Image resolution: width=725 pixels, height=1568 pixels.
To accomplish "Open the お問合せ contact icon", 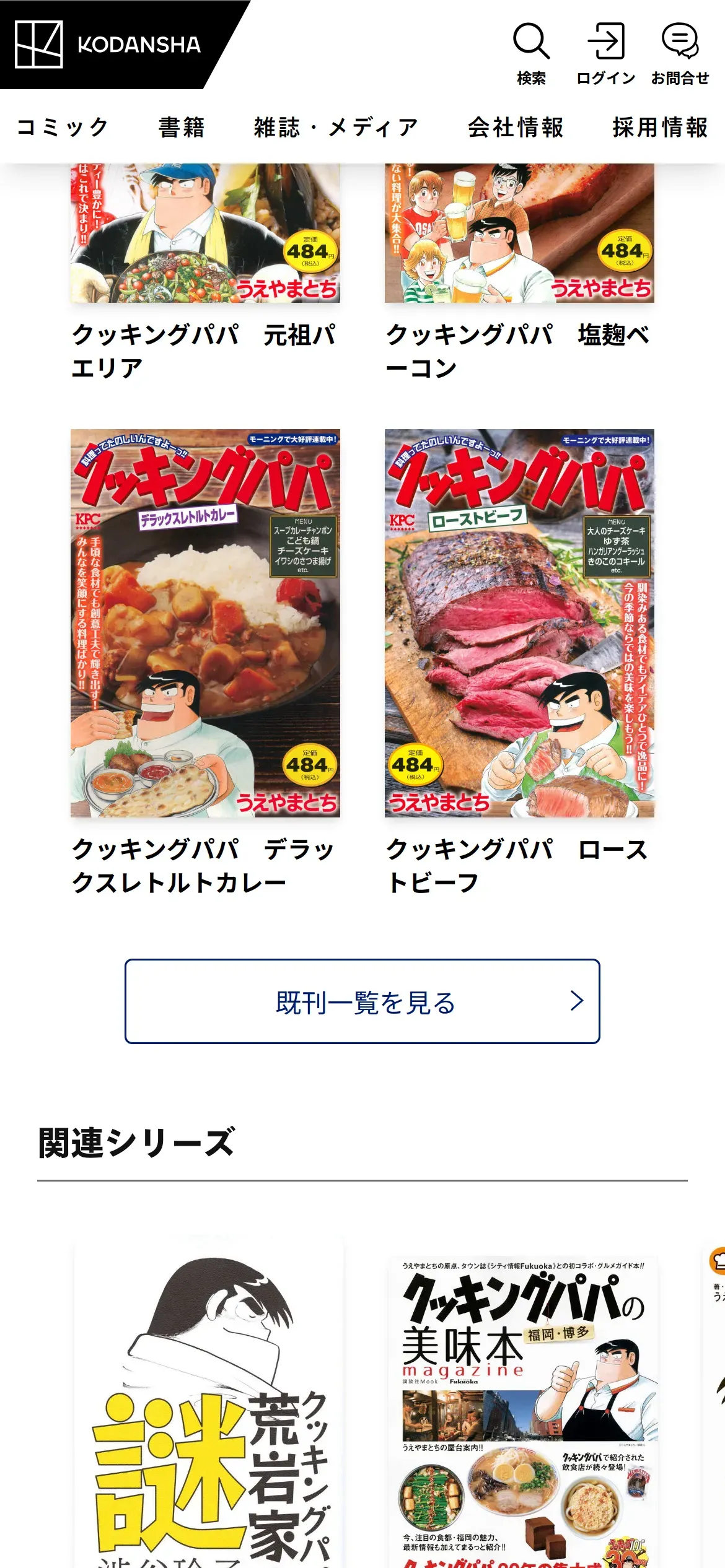I will [680, 53].
